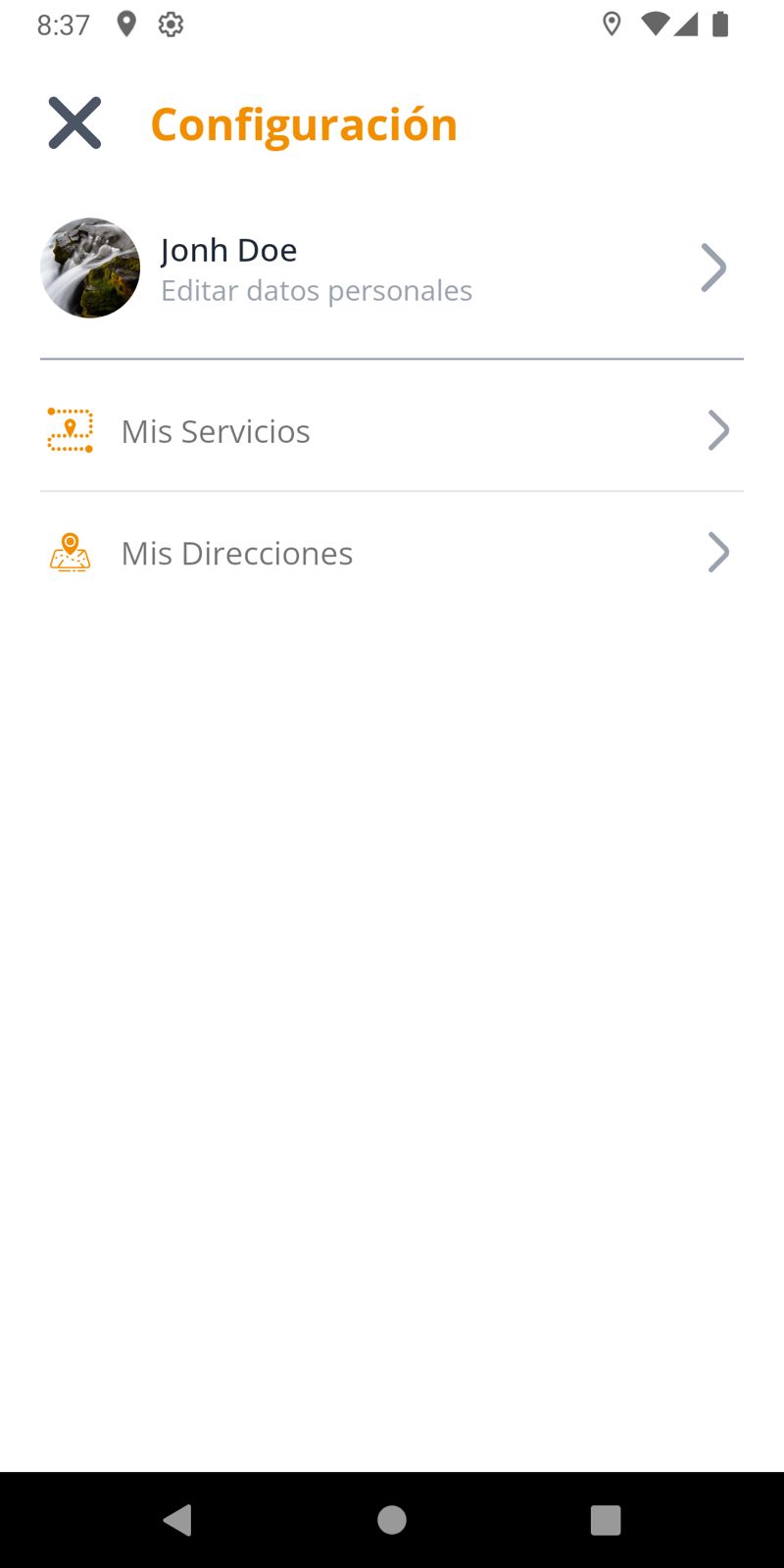Image resolution: width=784 pixels, height=1568 pixels.
Task: Click the Jonh Doe name label
Action: 228,250
